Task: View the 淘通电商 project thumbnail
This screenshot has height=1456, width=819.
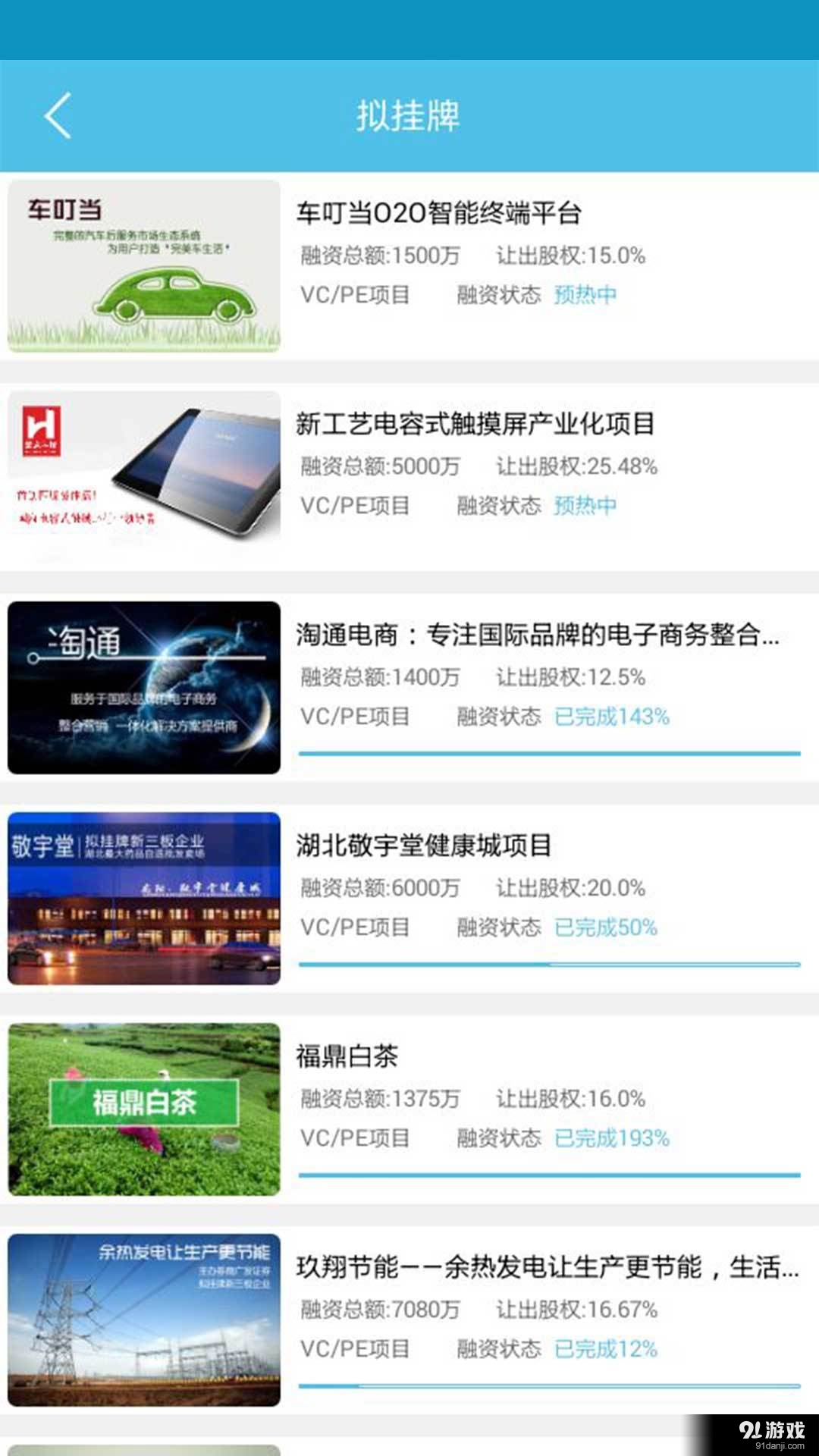Action: [143, 686]
